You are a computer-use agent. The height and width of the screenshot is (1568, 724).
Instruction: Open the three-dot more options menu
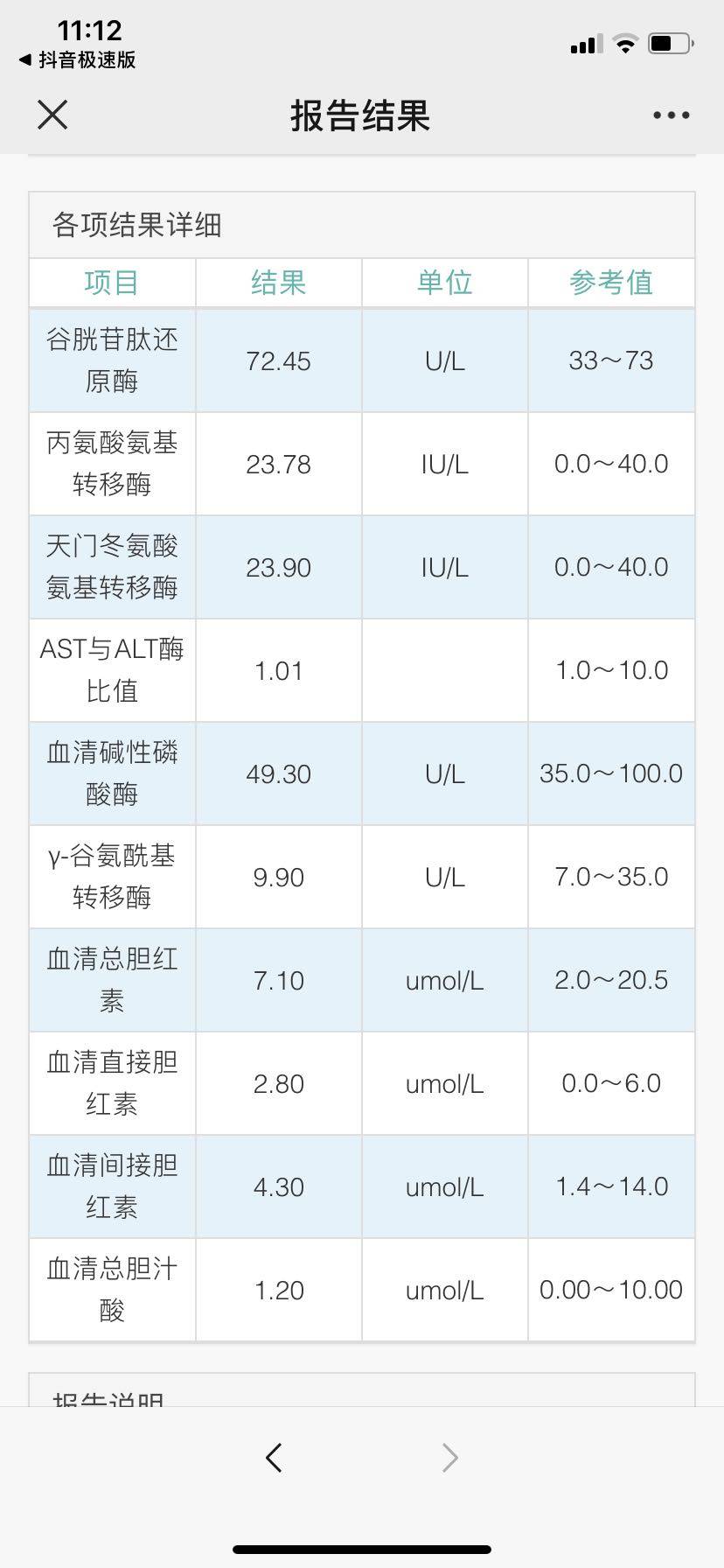click(671, 115)
